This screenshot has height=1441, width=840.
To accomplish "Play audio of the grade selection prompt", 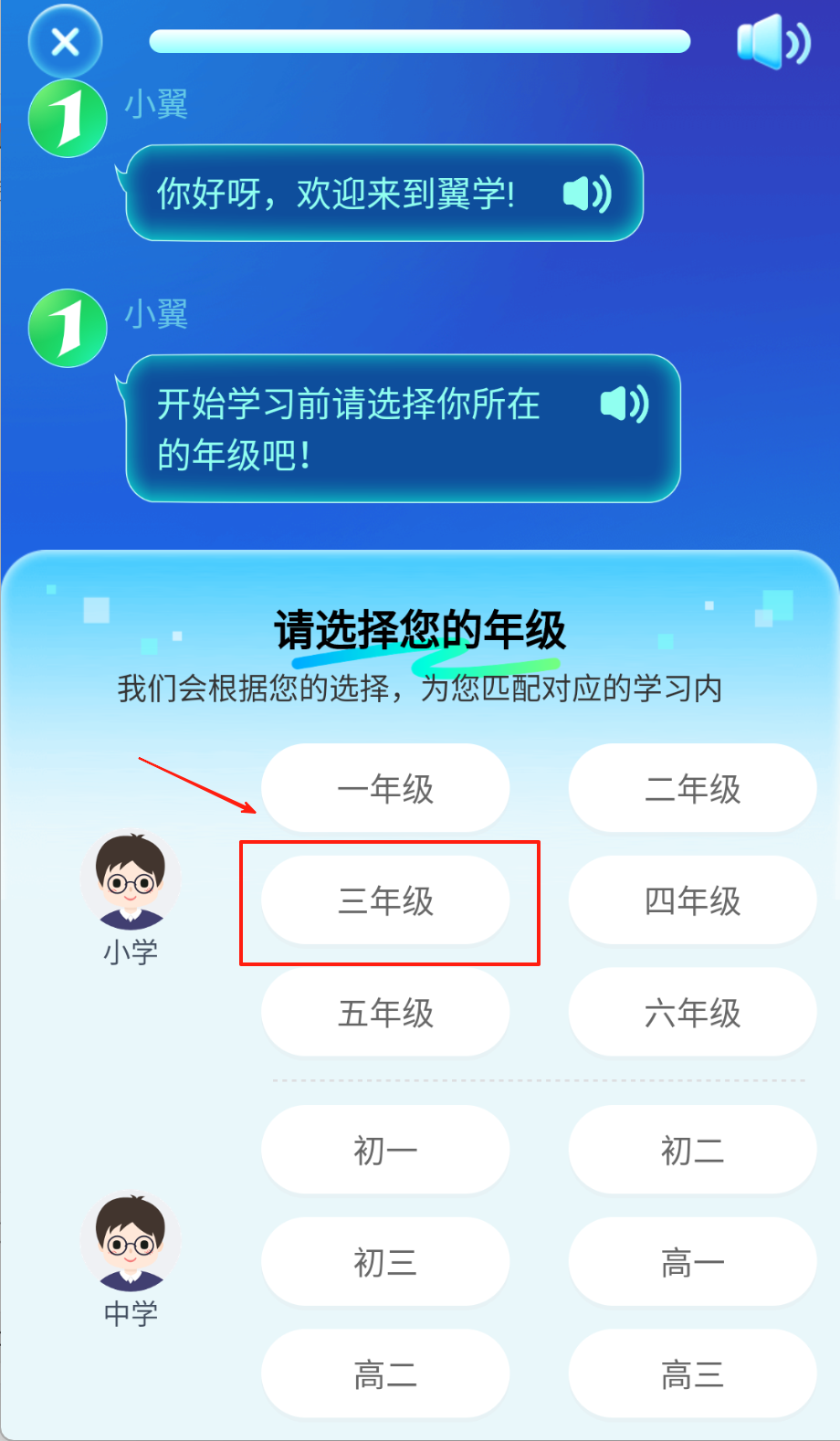I will point(625,404).
